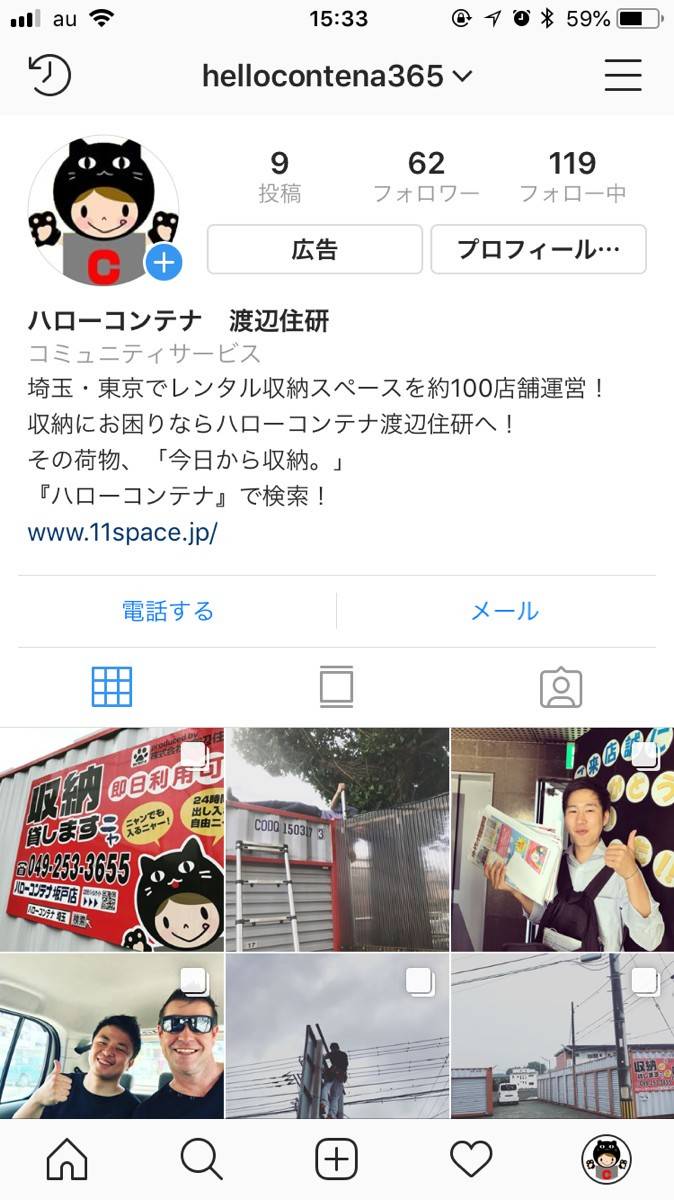
Task: Create a new post with plus
Action: (x=336, y=1159)
